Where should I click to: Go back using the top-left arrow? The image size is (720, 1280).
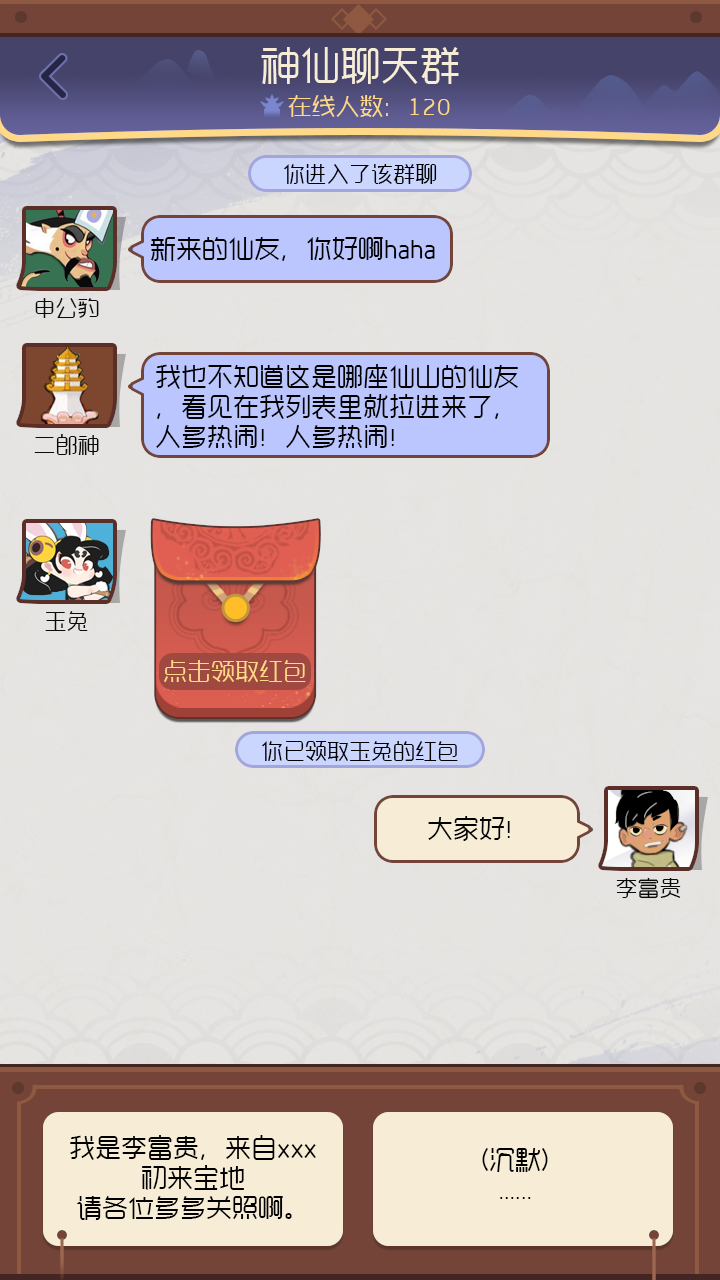click(x=54, y=77)
